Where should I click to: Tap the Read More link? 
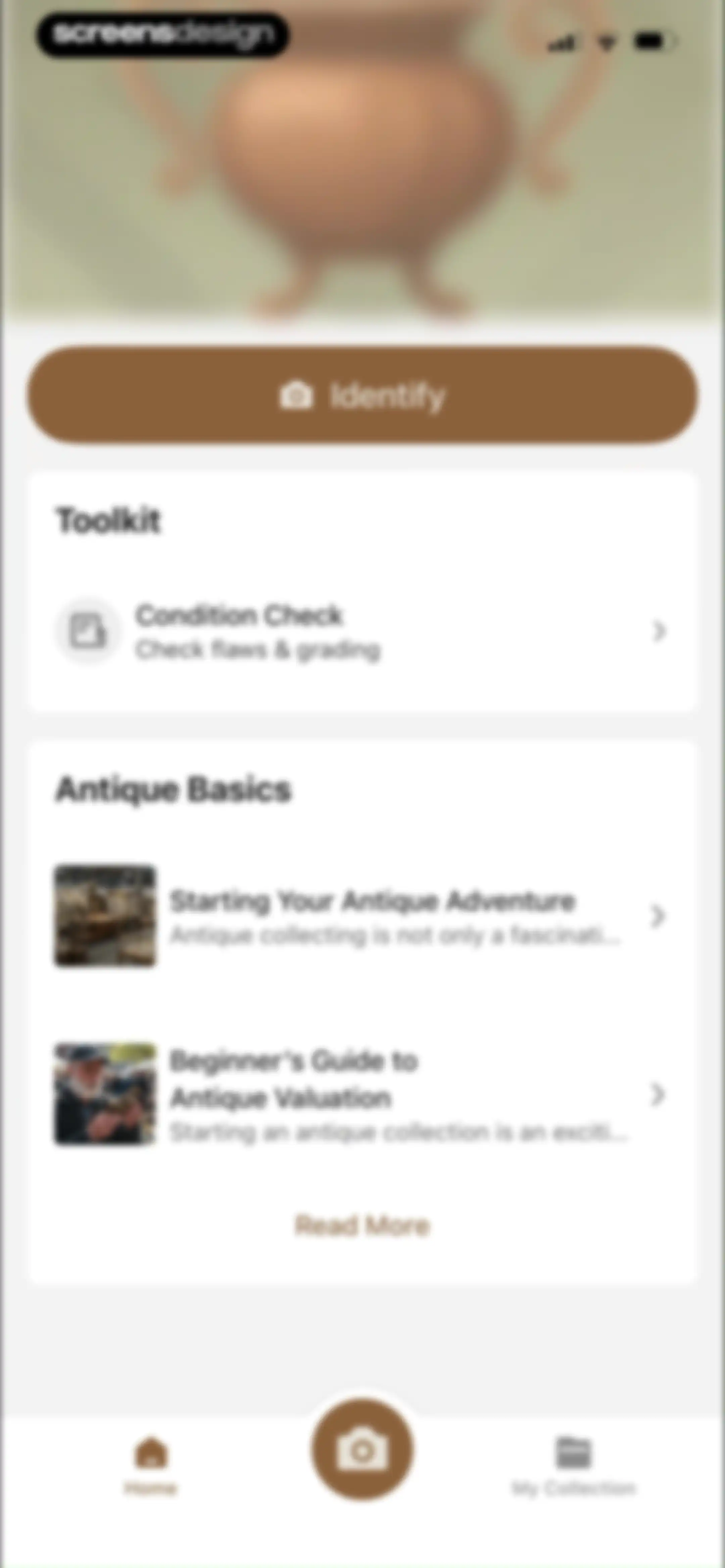coord(362,1225)
